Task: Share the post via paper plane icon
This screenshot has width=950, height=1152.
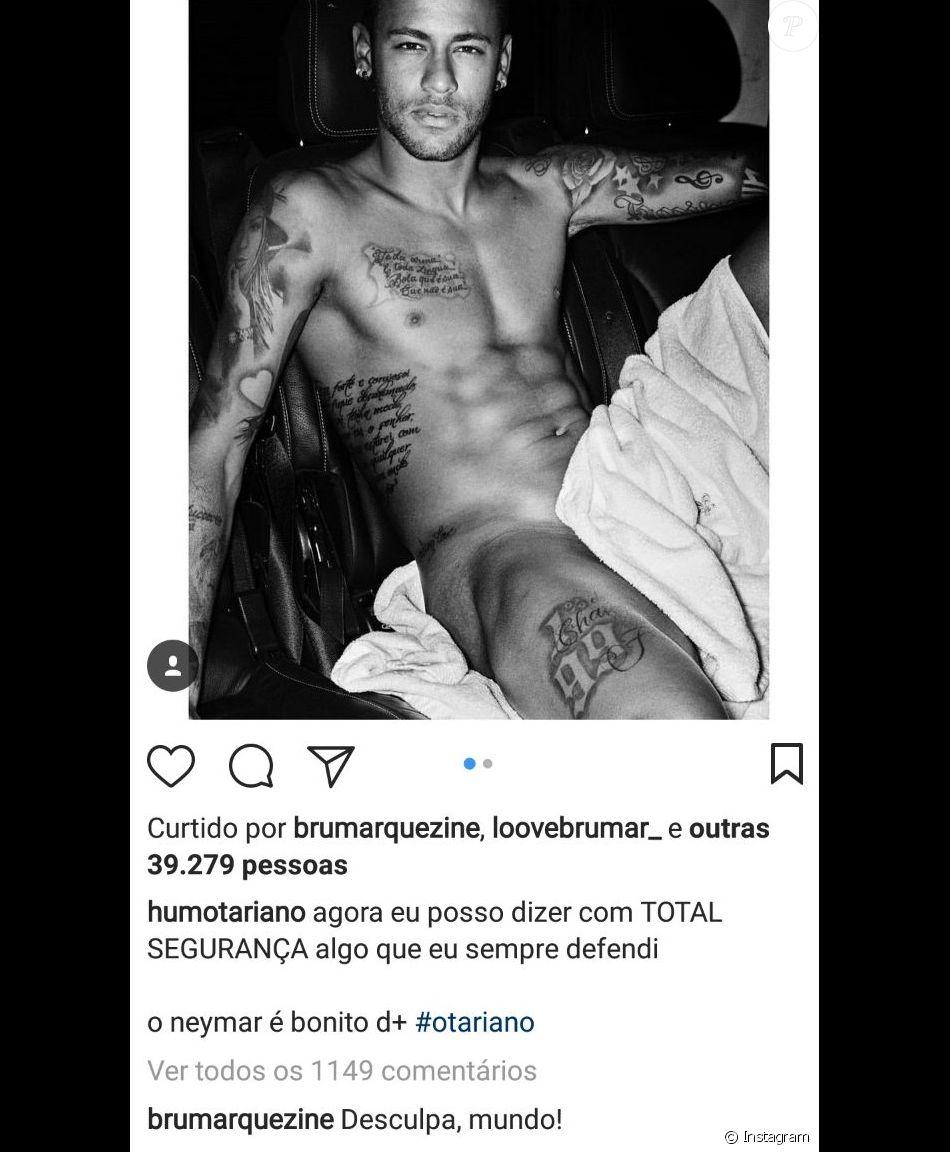Action: [x=331, y=765]
